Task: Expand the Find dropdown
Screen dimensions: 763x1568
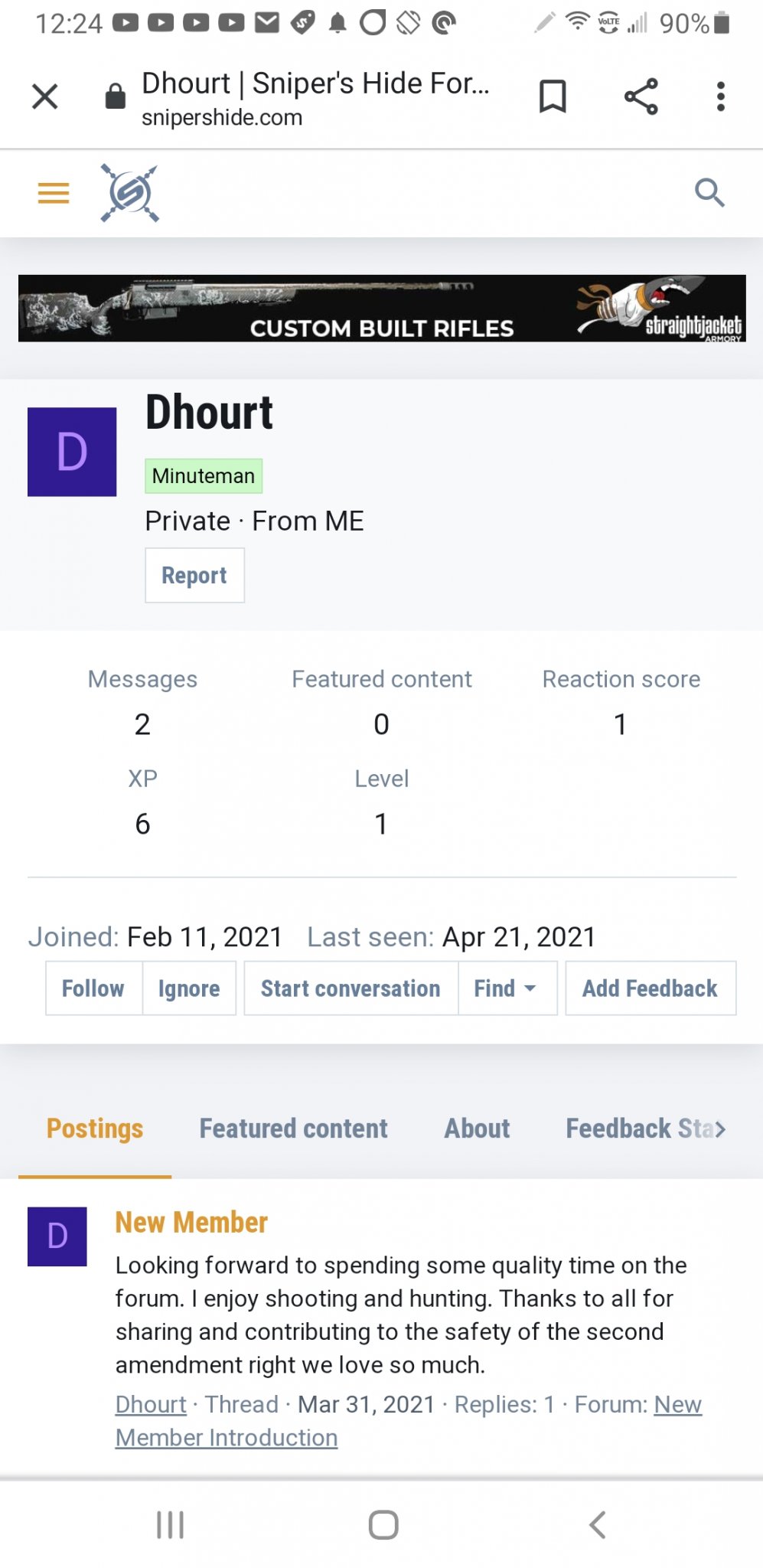Action: pyautogui.click(x=507, y=988)
